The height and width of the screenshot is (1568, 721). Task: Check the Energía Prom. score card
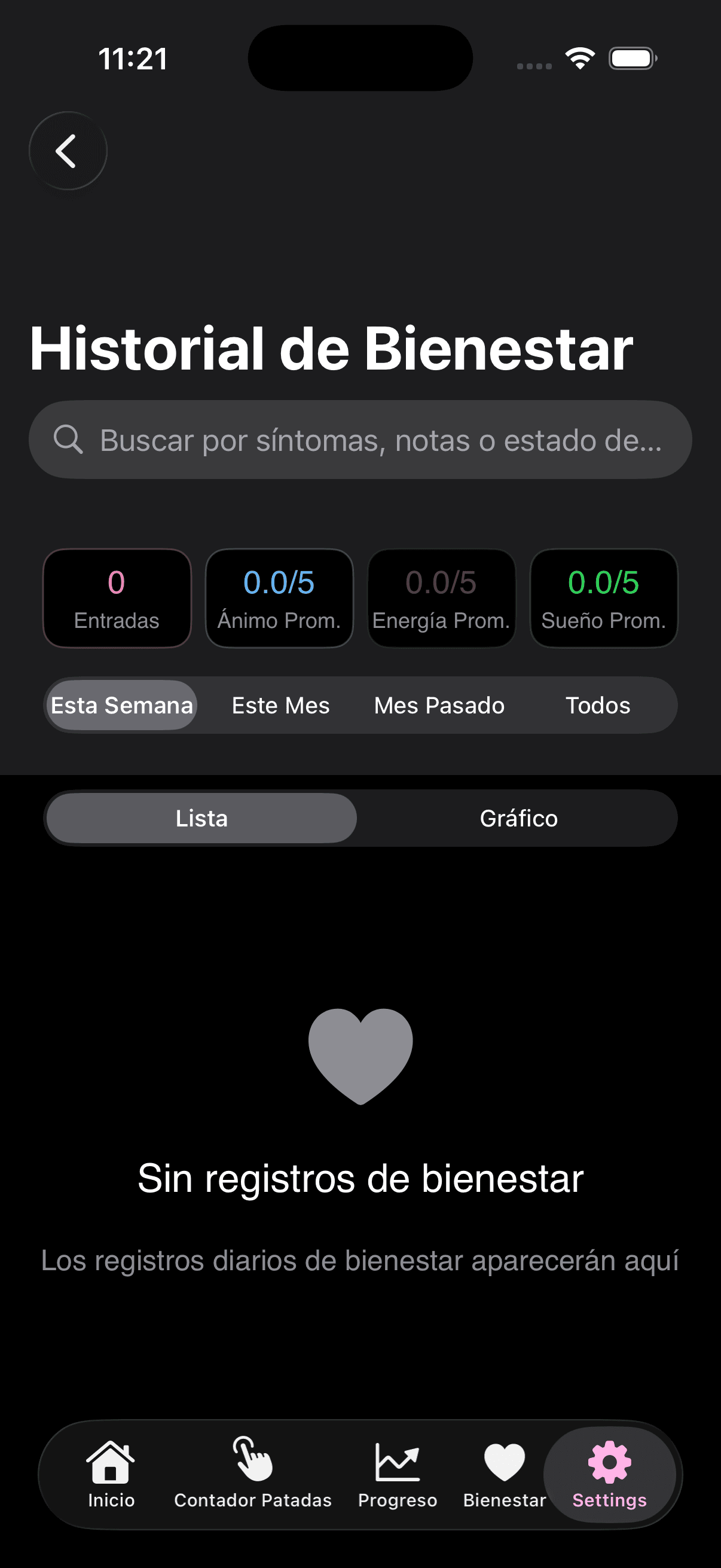coord(441,598)
